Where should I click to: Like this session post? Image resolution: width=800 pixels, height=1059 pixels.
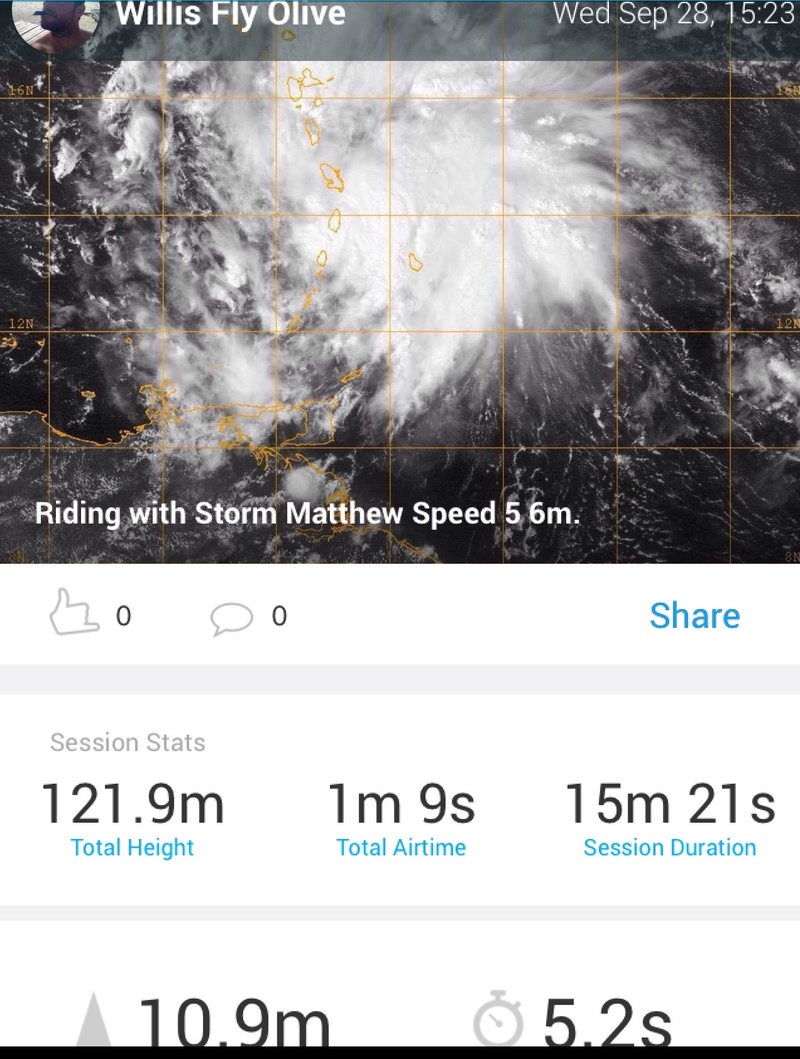[75, 614]
